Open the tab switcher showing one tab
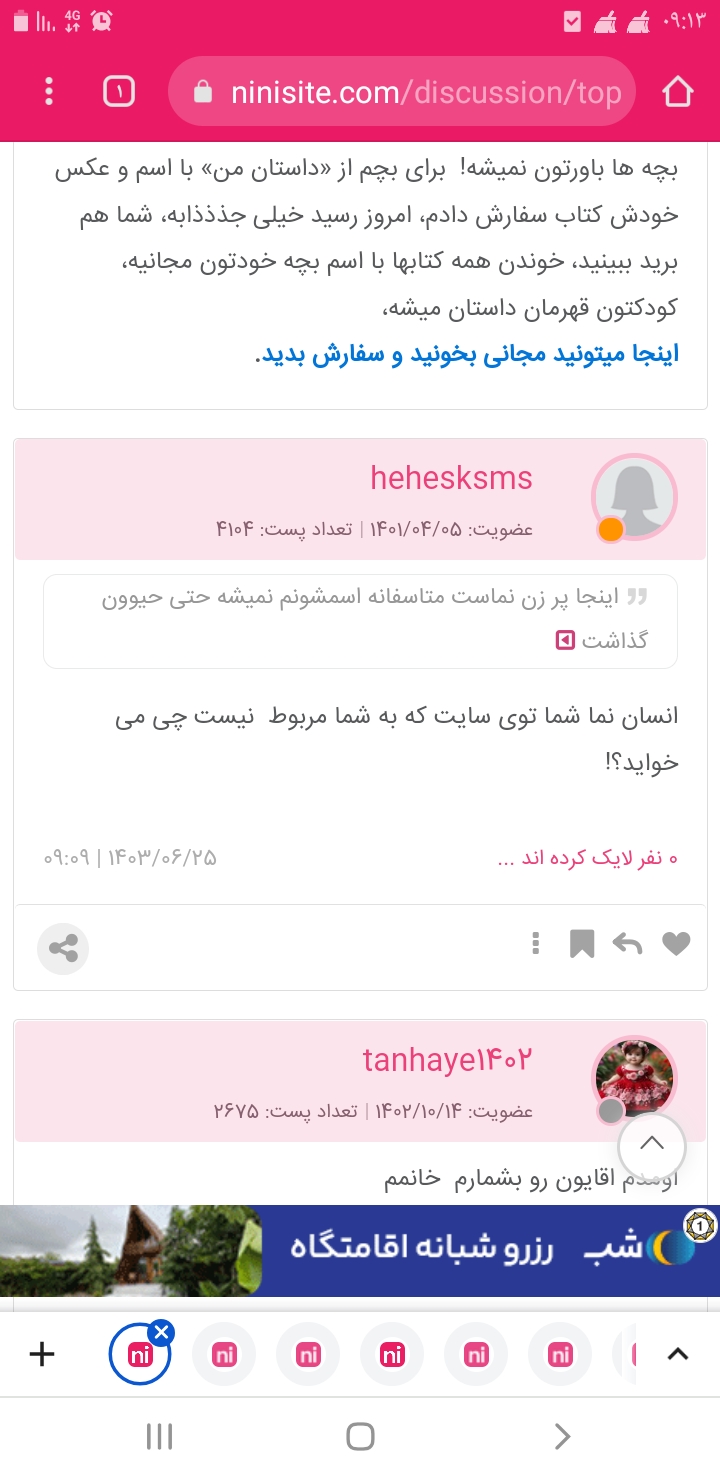The image size is (720, 1480). tap(119, 92)
